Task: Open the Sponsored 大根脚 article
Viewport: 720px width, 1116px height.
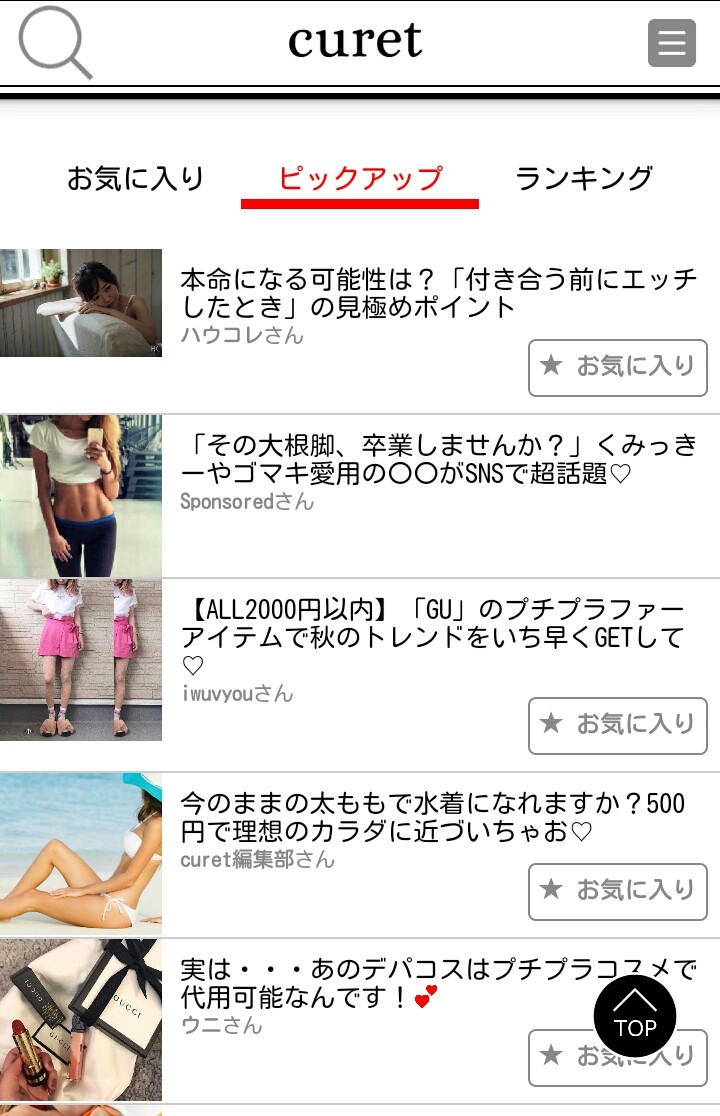Action: tap(438, 459)
